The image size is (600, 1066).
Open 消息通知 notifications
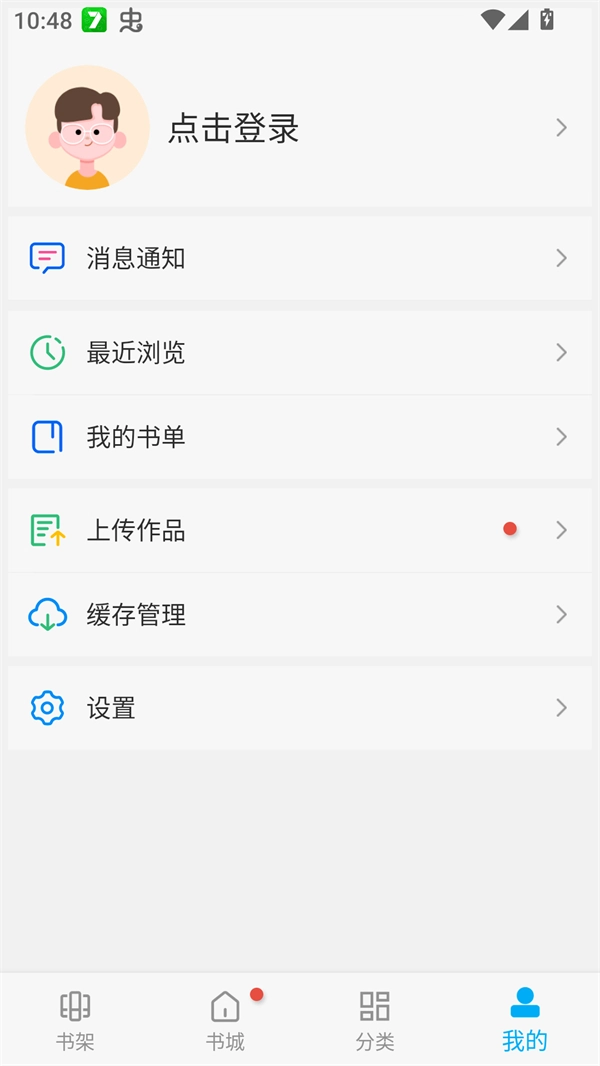point(136,258)
